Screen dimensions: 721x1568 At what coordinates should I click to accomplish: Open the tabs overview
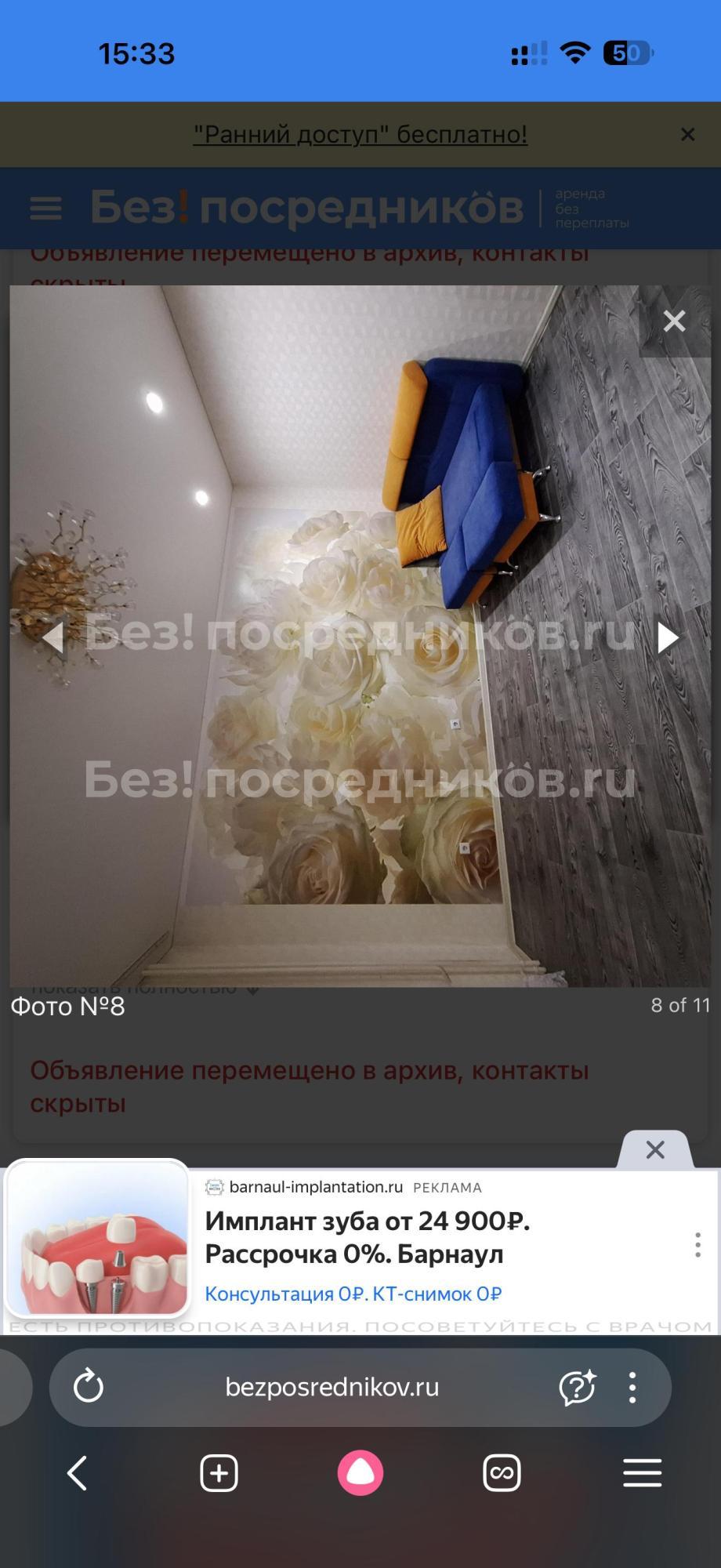pyautogui.click(x=502, y=1473)
